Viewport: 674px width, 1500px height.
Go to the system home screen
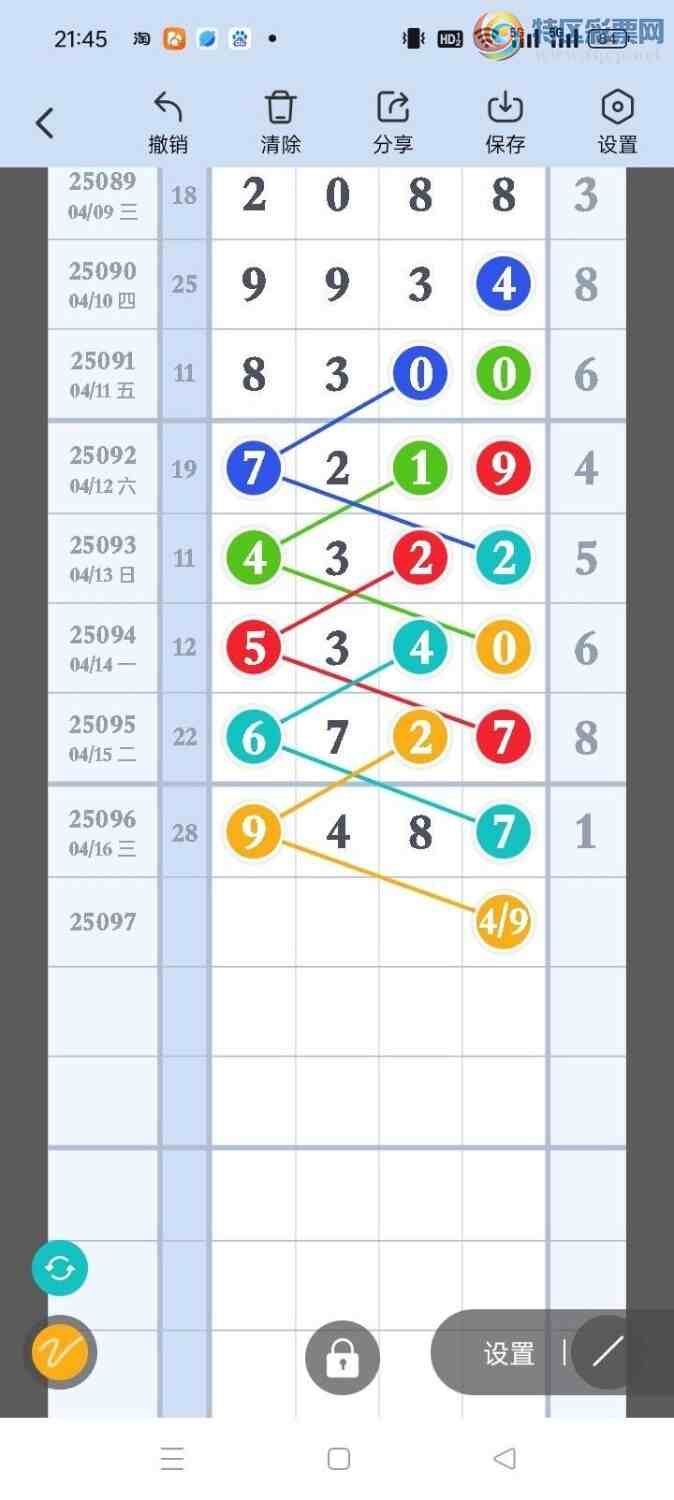(x=339, y=1459)
